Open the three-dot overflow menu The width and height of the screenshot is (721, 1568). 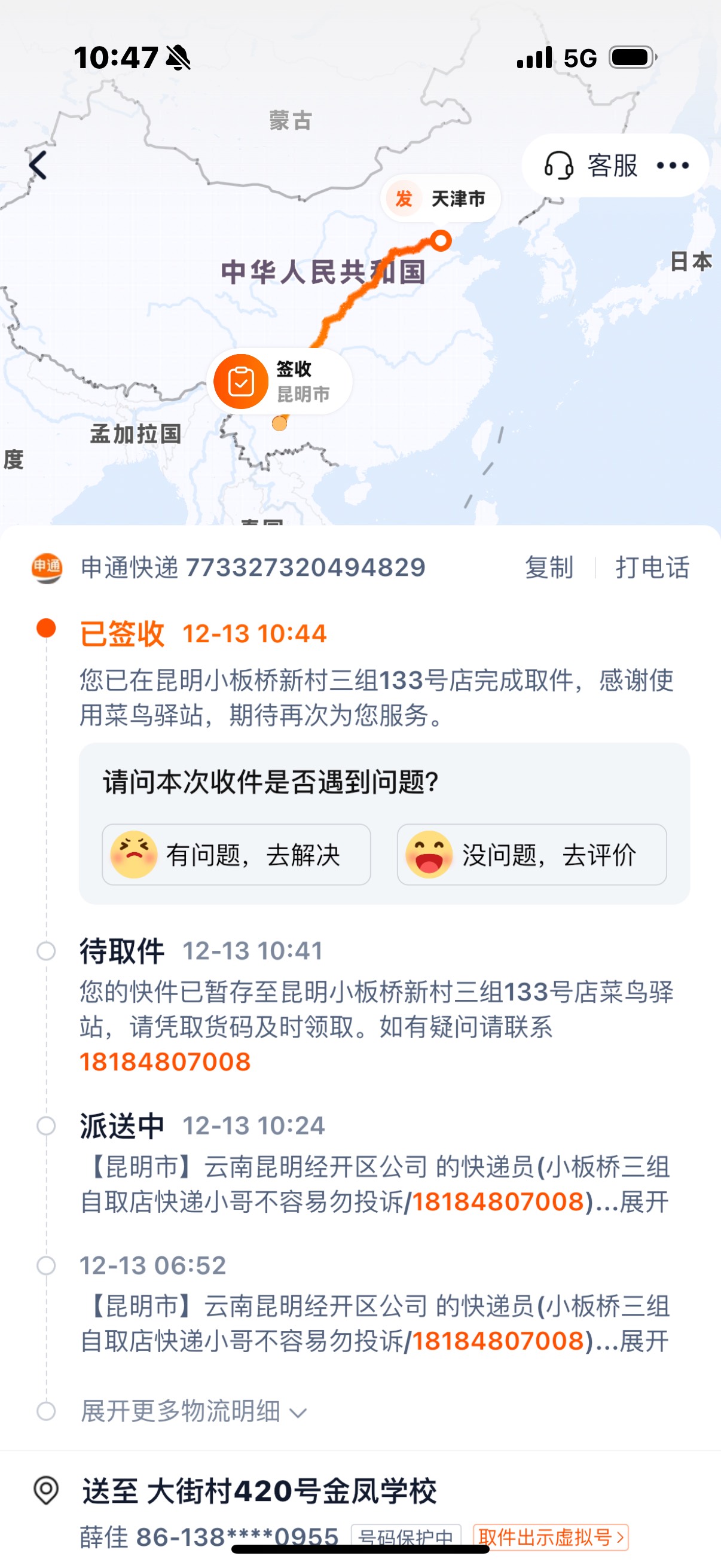pos(673,166)
